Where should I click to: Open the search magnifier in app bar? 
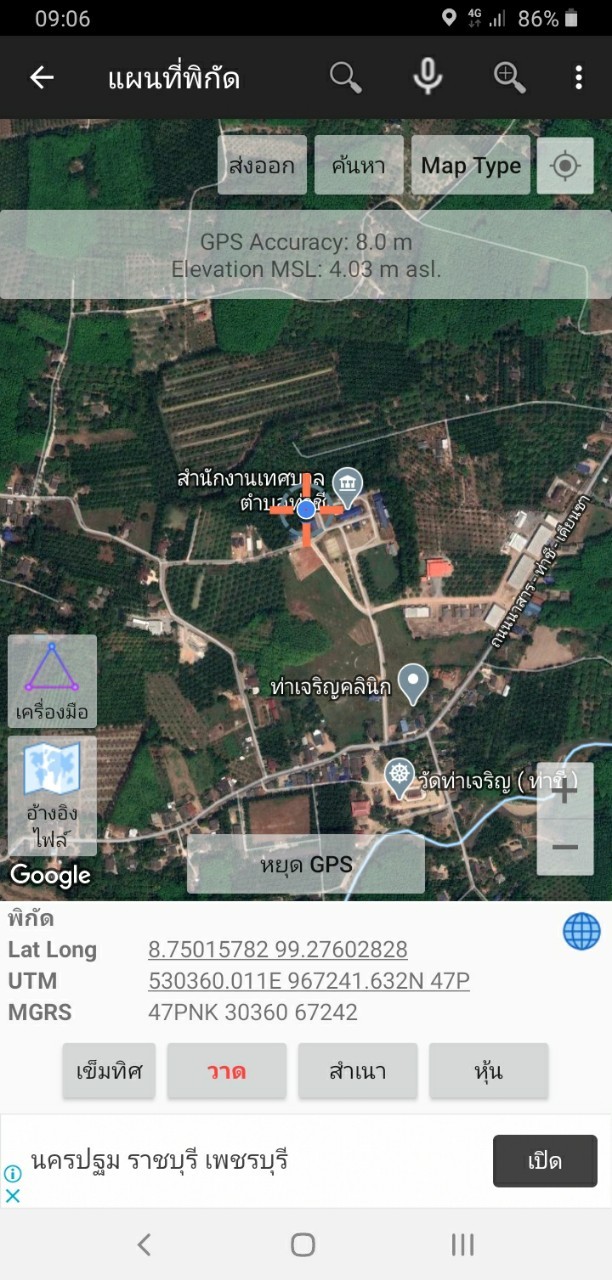pyautogui.click(x=346, y=78)
